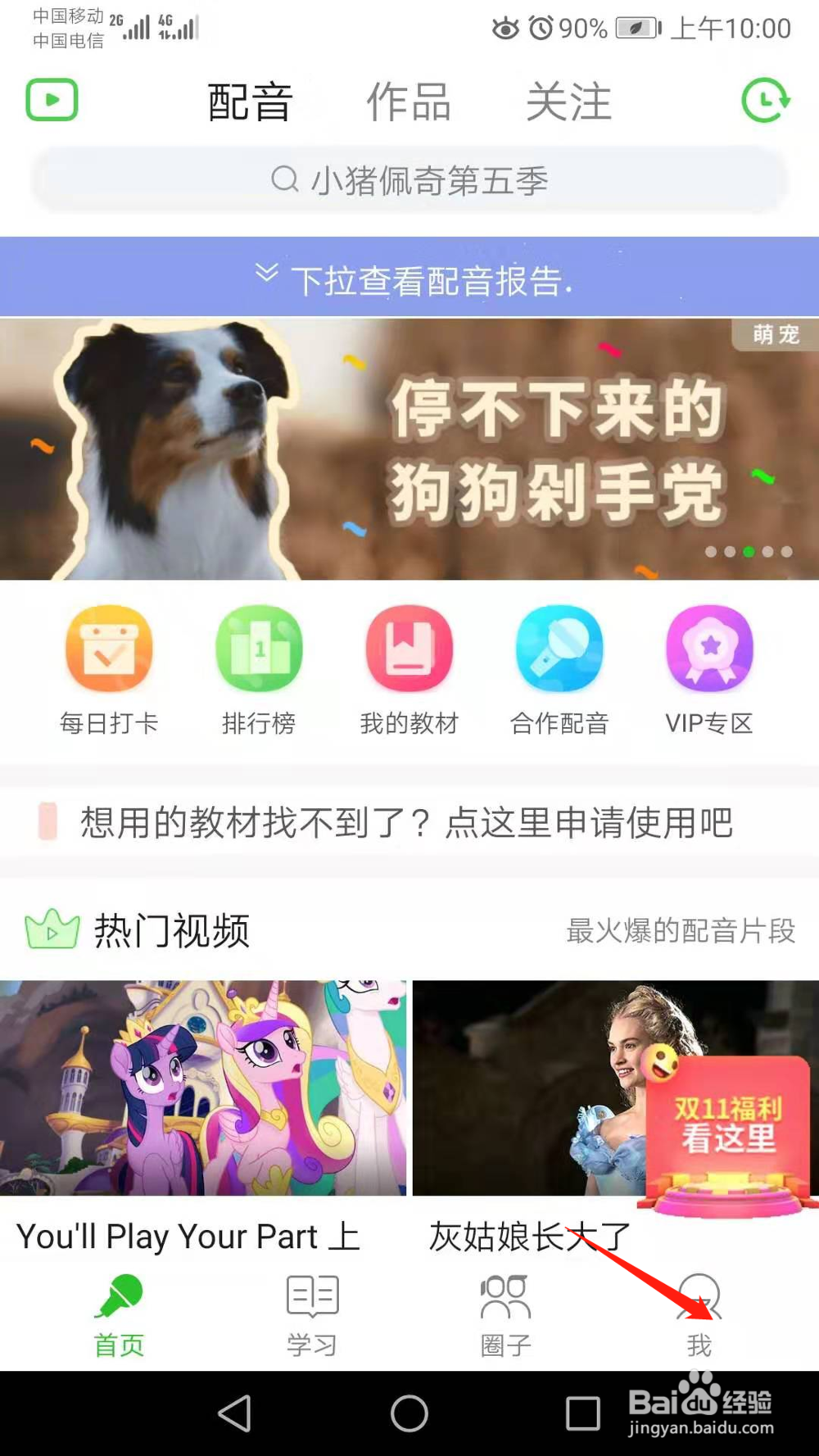
Task: Open the 我 profile icon in bottom bar
Action: click(x=700, y=1310)
